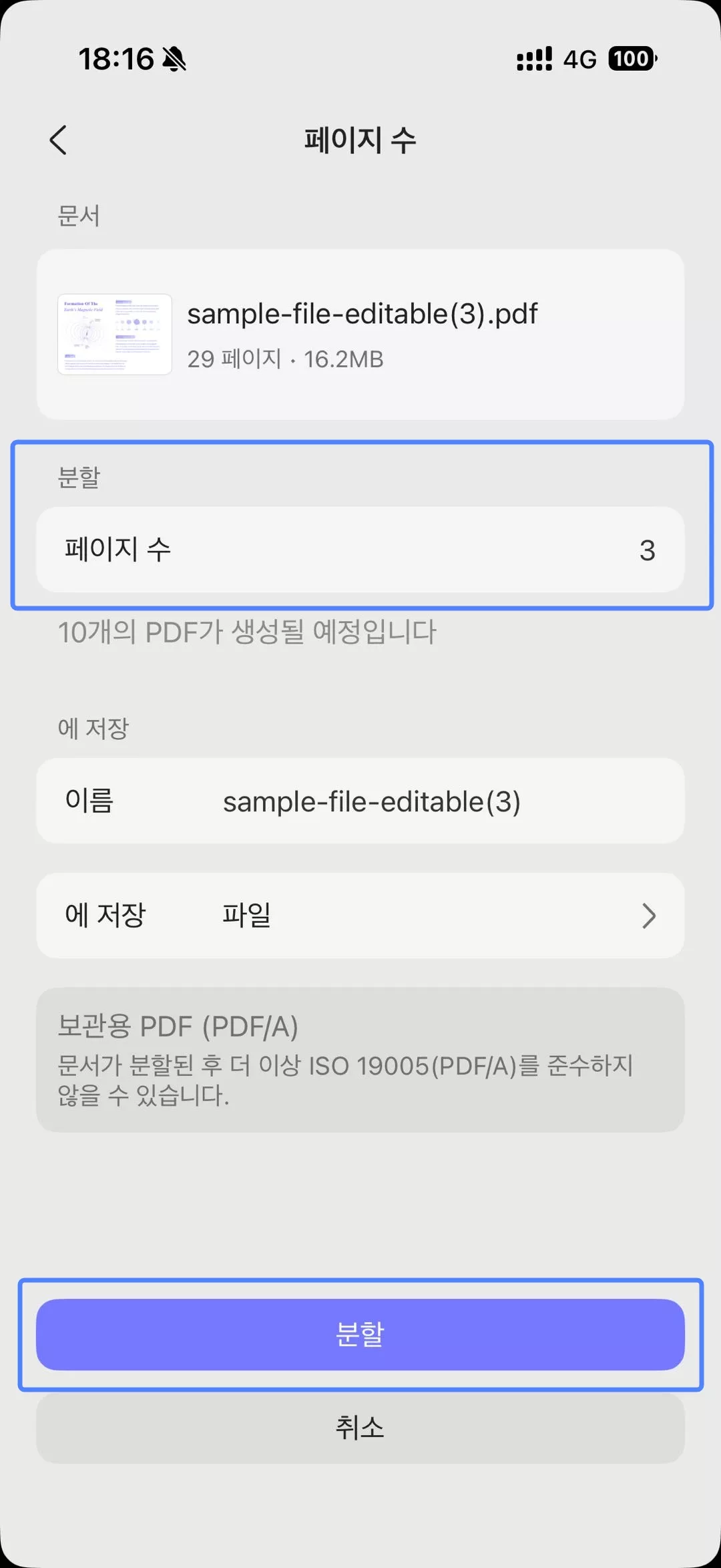Cancel splitting with the 취소 button
The width and height of the screenshot is (721, 1568).
click(x=360, y=1428)
